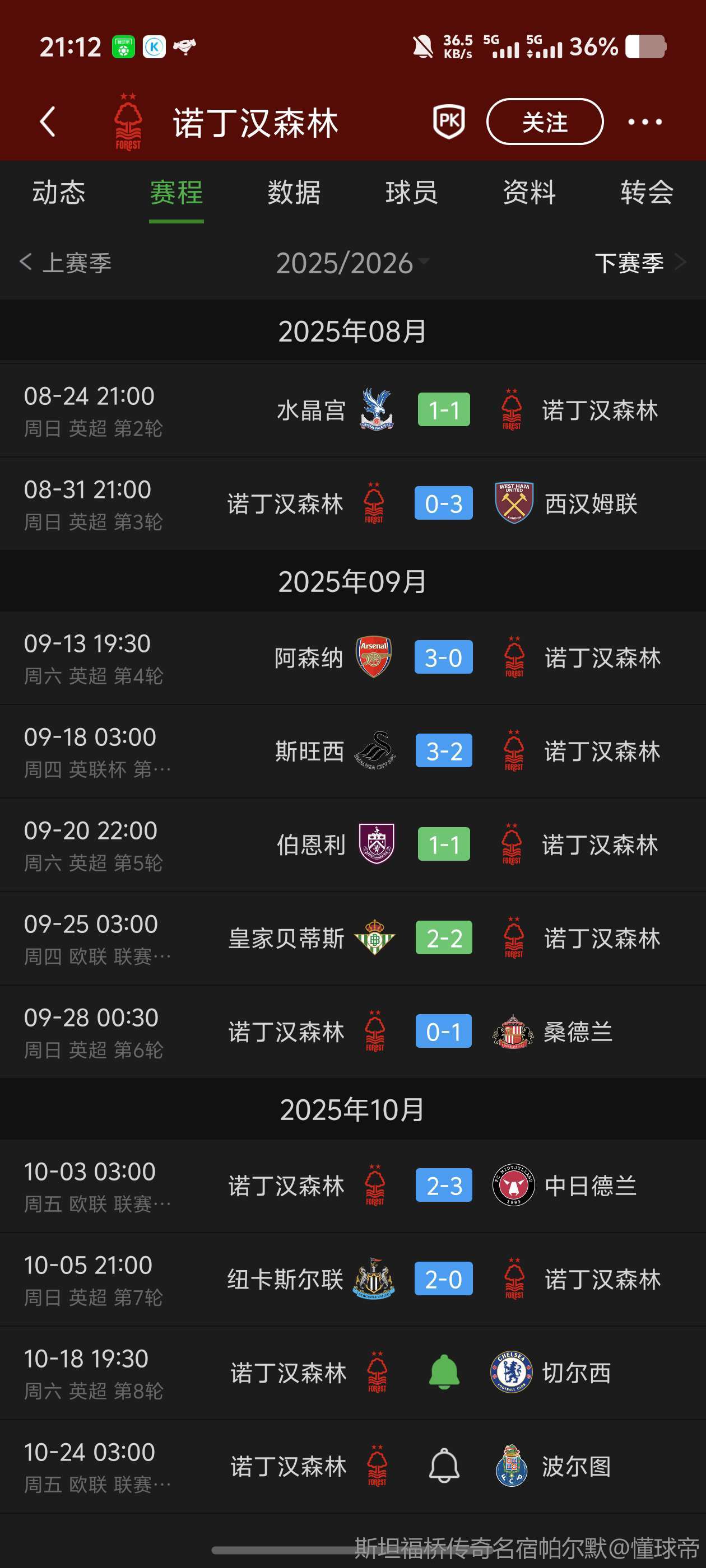Screen dimensions: 706x1568
Task: Open the 球员 tab
Action: click(411, 193)
